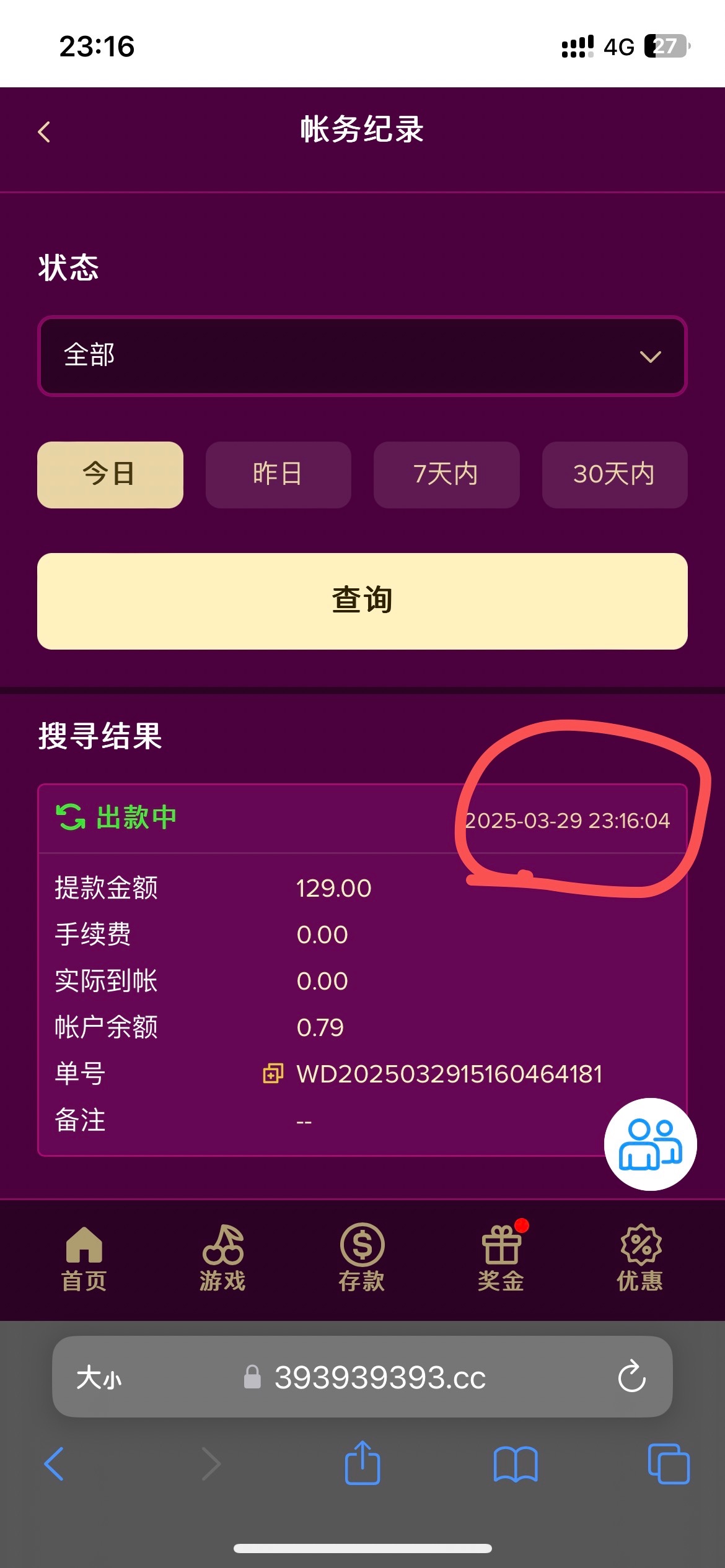725x1568 pixels.
Task: Select the 今日 date filter
Action: [x=110, y=474]
